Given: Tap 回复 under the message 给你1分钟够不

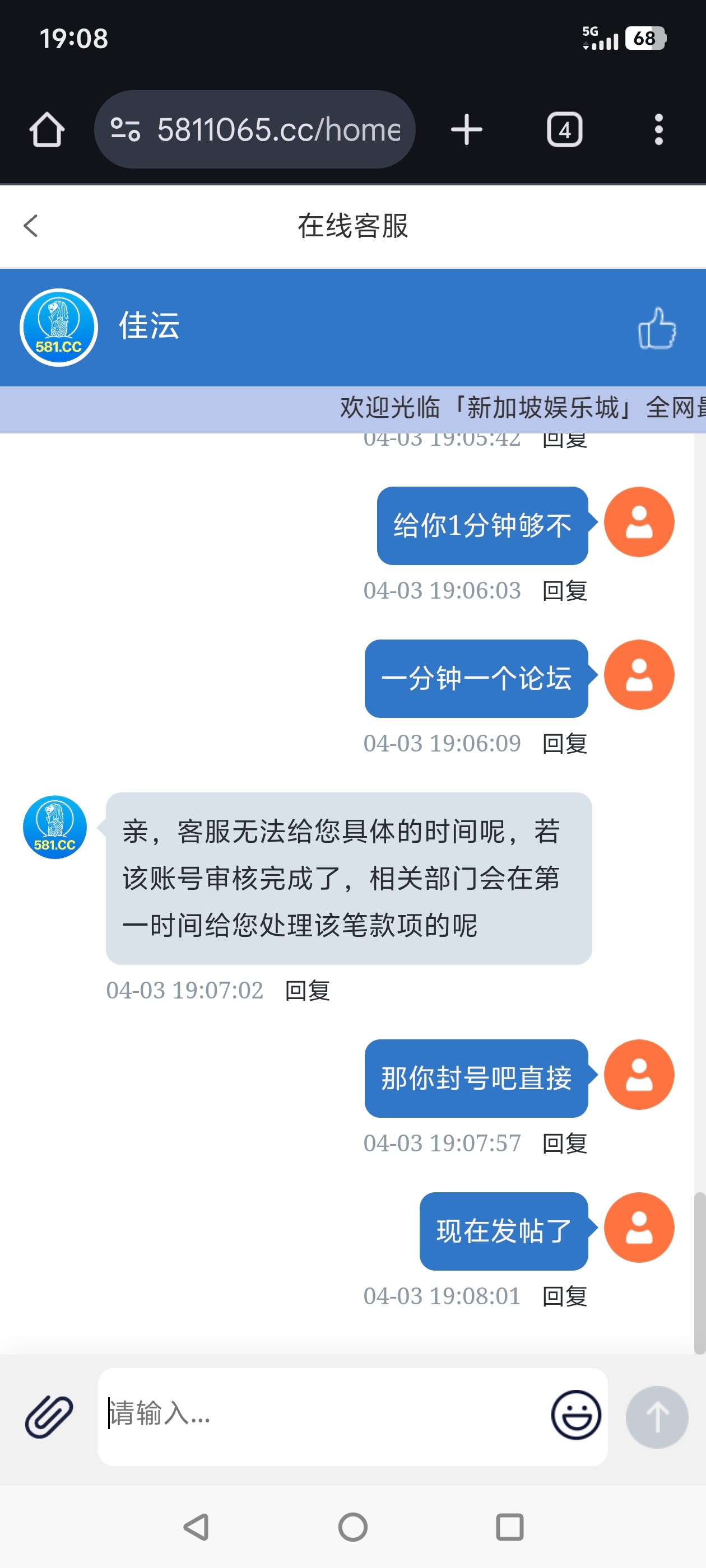Looking at the screenshot, I should [564, 591].
